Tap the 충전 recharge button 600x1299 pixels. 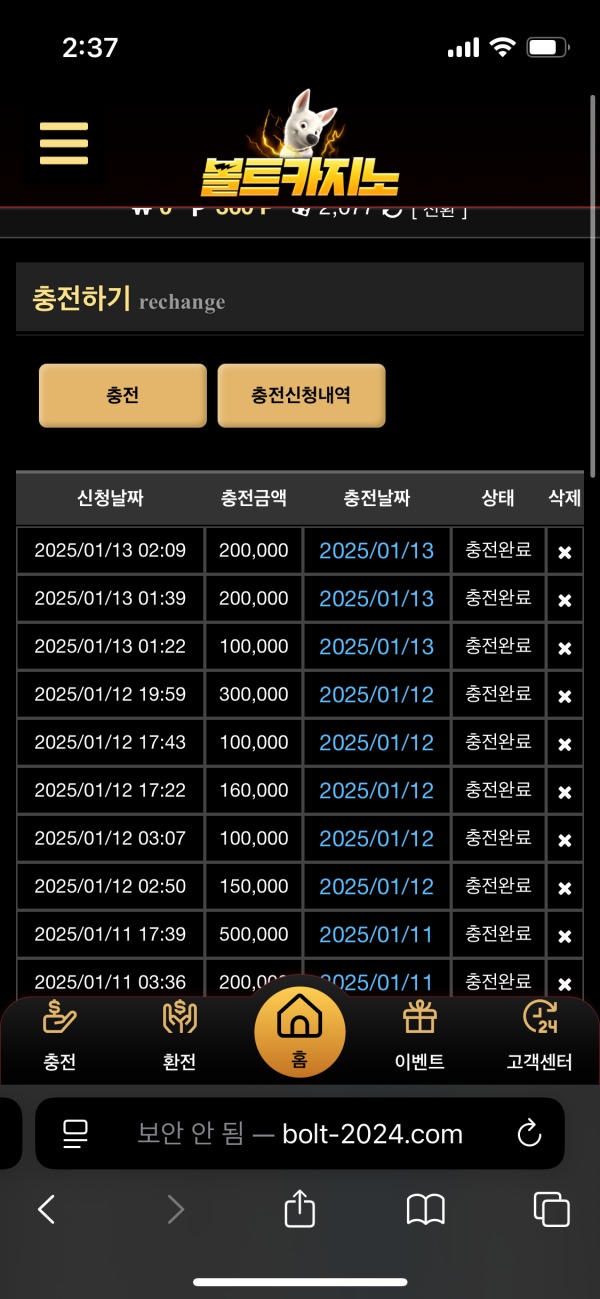tap(122, 395)
